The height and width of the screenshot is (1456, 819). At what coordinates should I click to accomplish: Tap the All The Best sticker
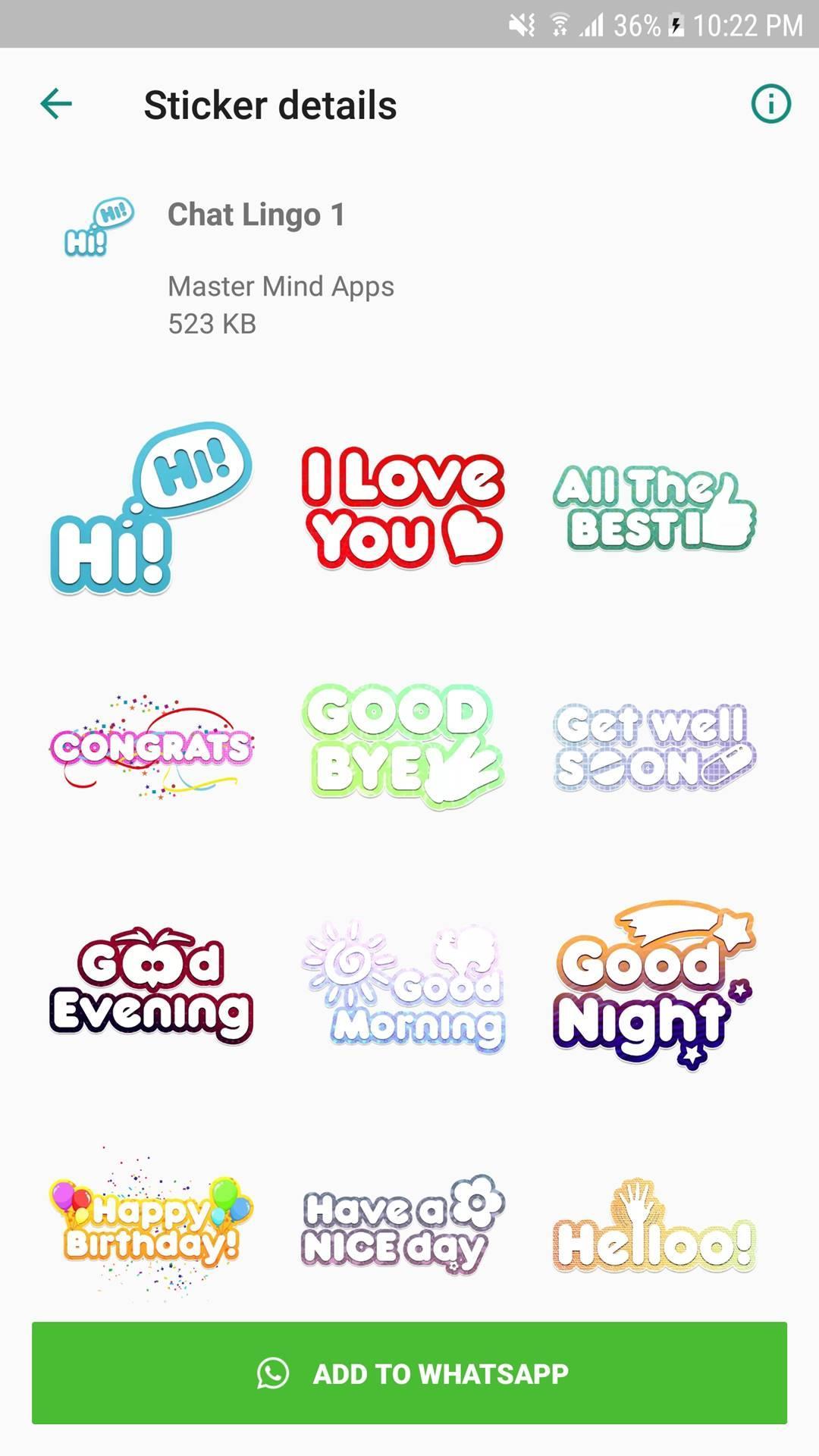[x=654, y=504]
